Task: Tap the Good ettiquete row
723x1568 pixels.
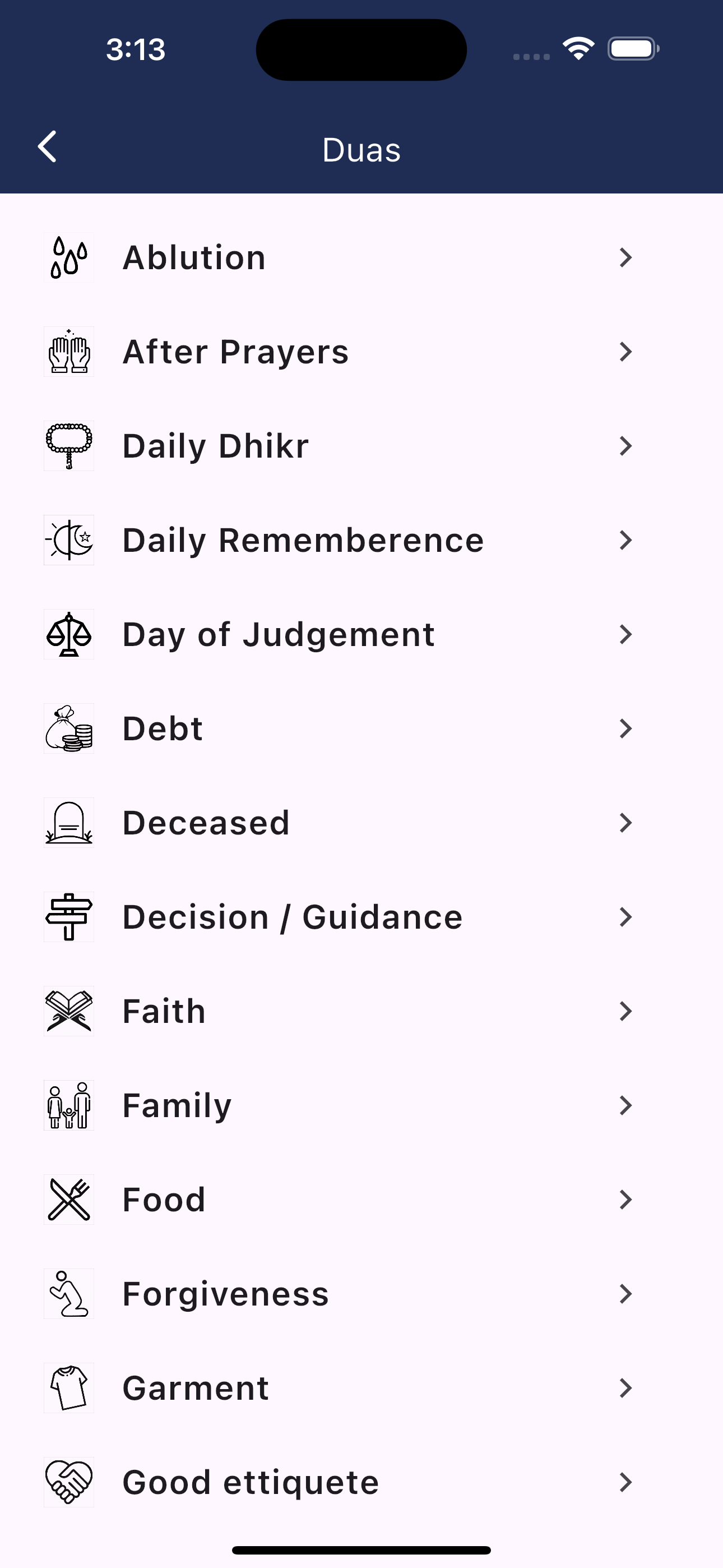Action: 361,1482
